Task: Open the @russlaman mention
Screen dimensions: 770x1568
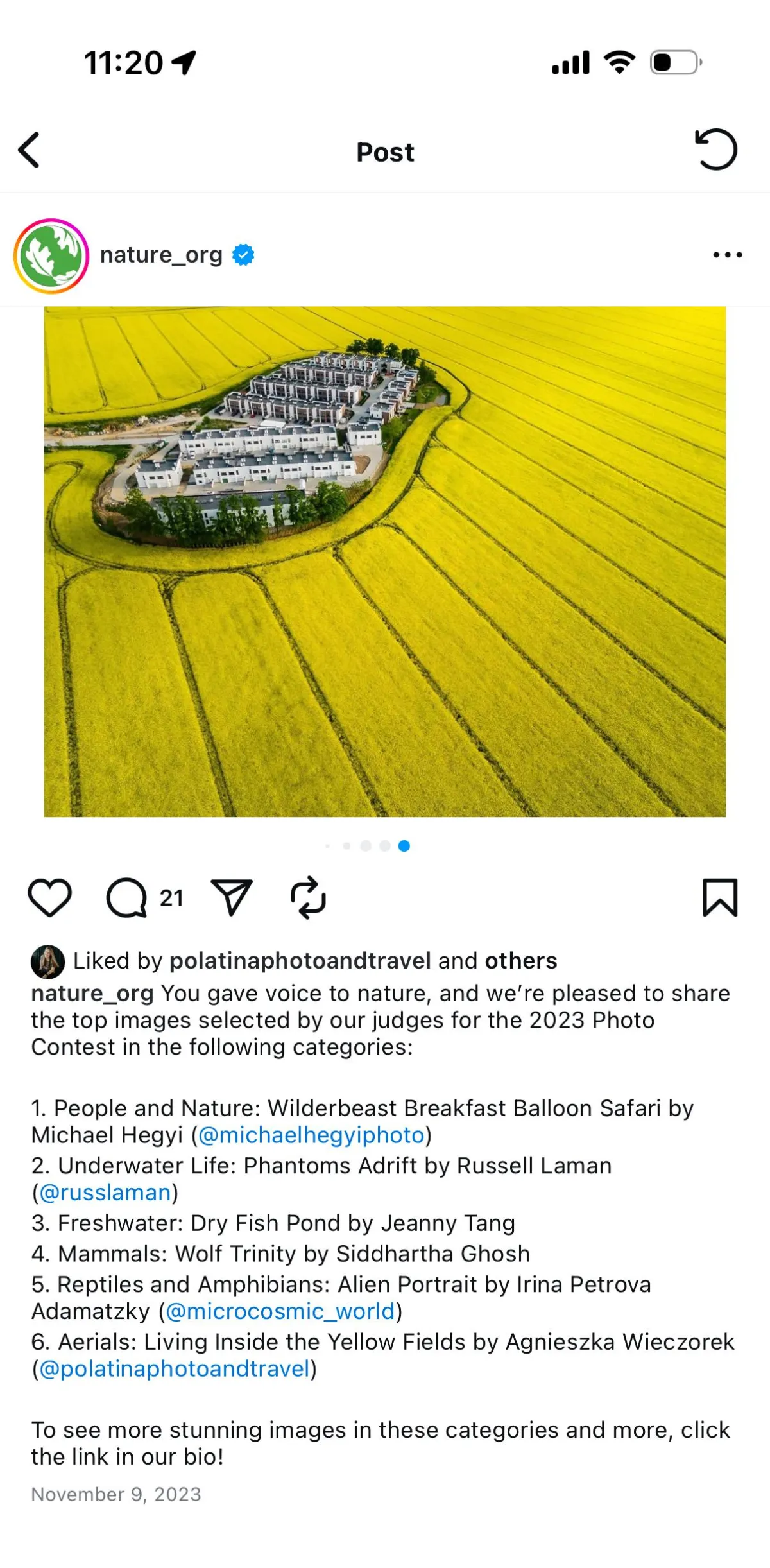Action: (105, 1192)
